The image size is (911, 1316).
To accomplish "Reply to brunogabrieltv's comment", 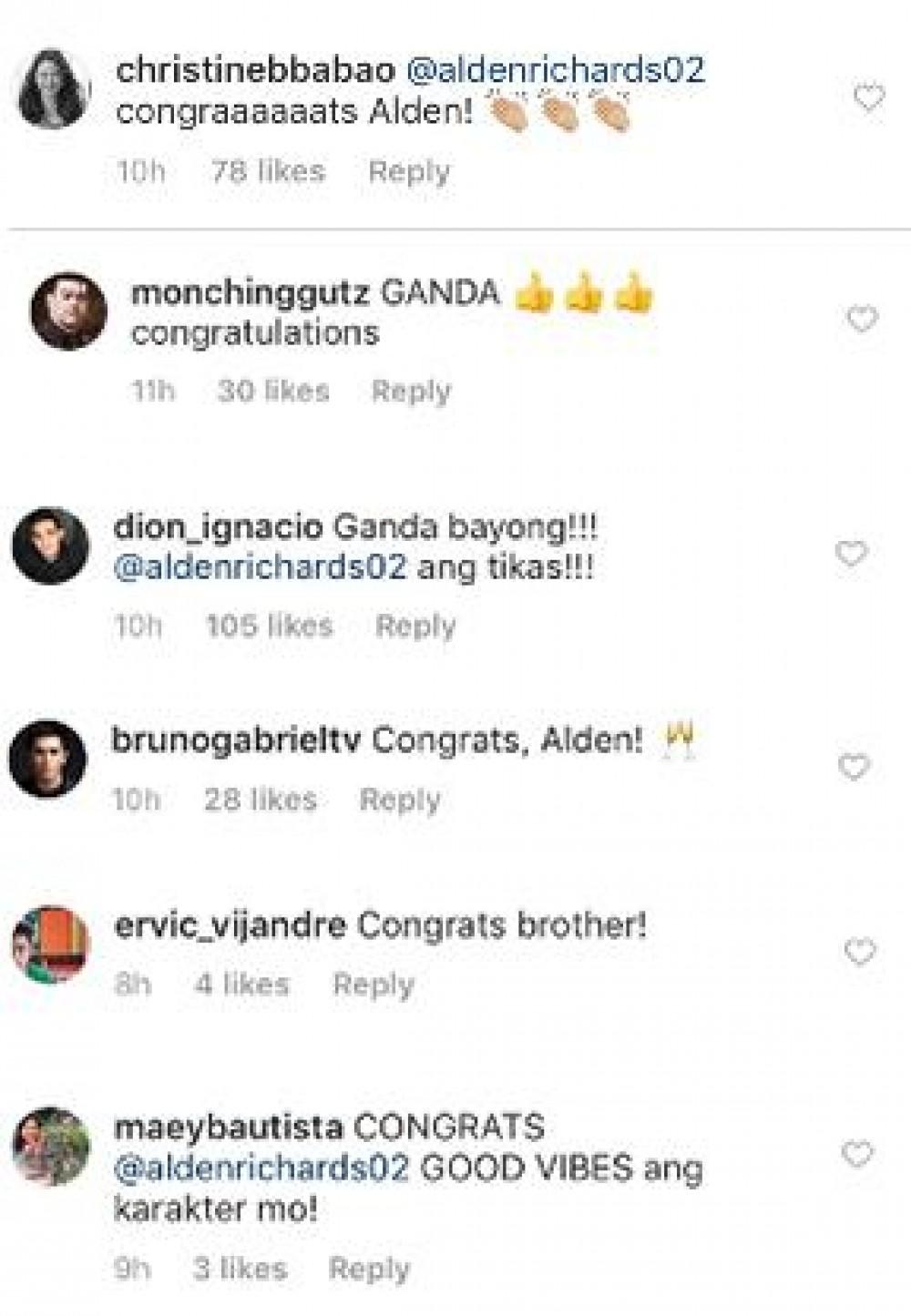I will (400, 800).
